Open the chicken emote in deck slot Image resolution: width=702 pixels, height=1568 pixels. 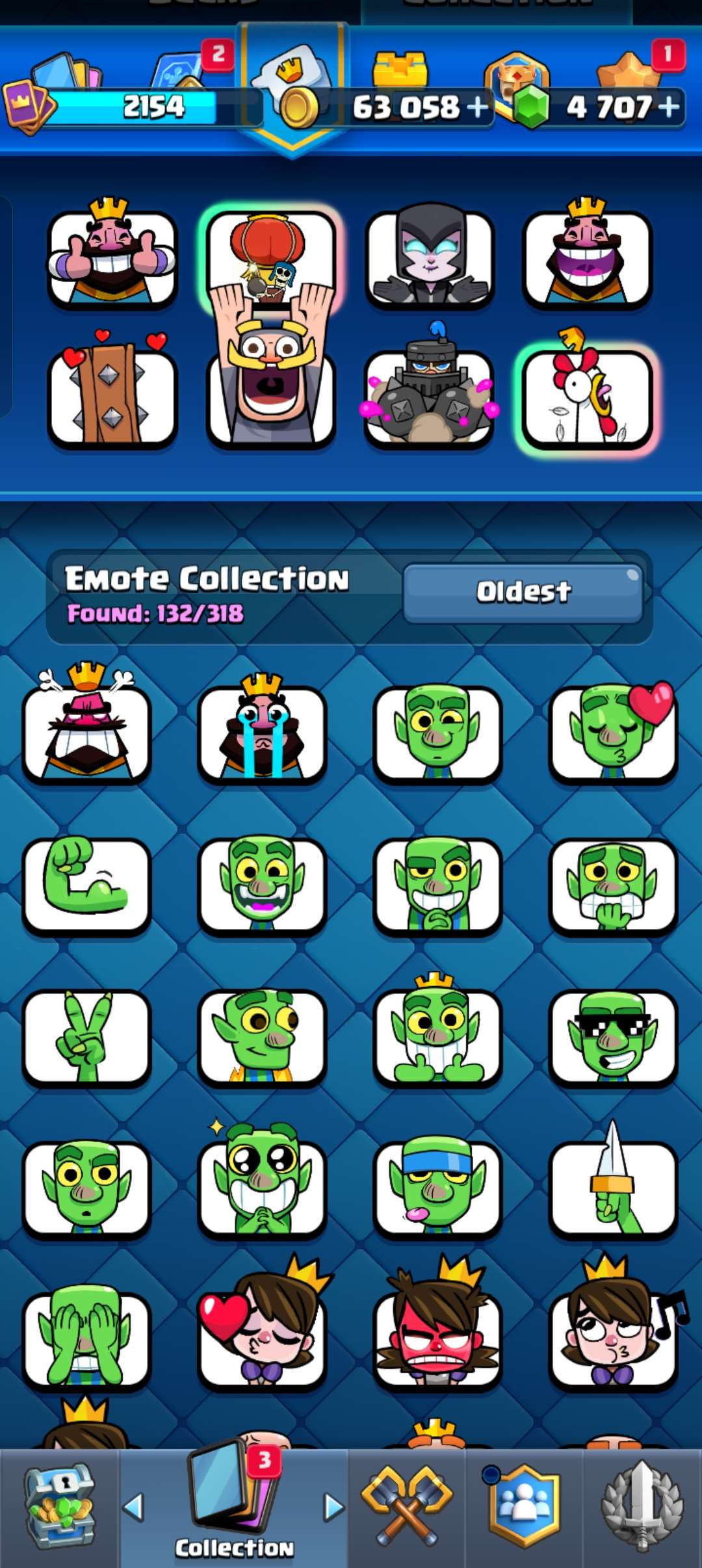(587, 395)
